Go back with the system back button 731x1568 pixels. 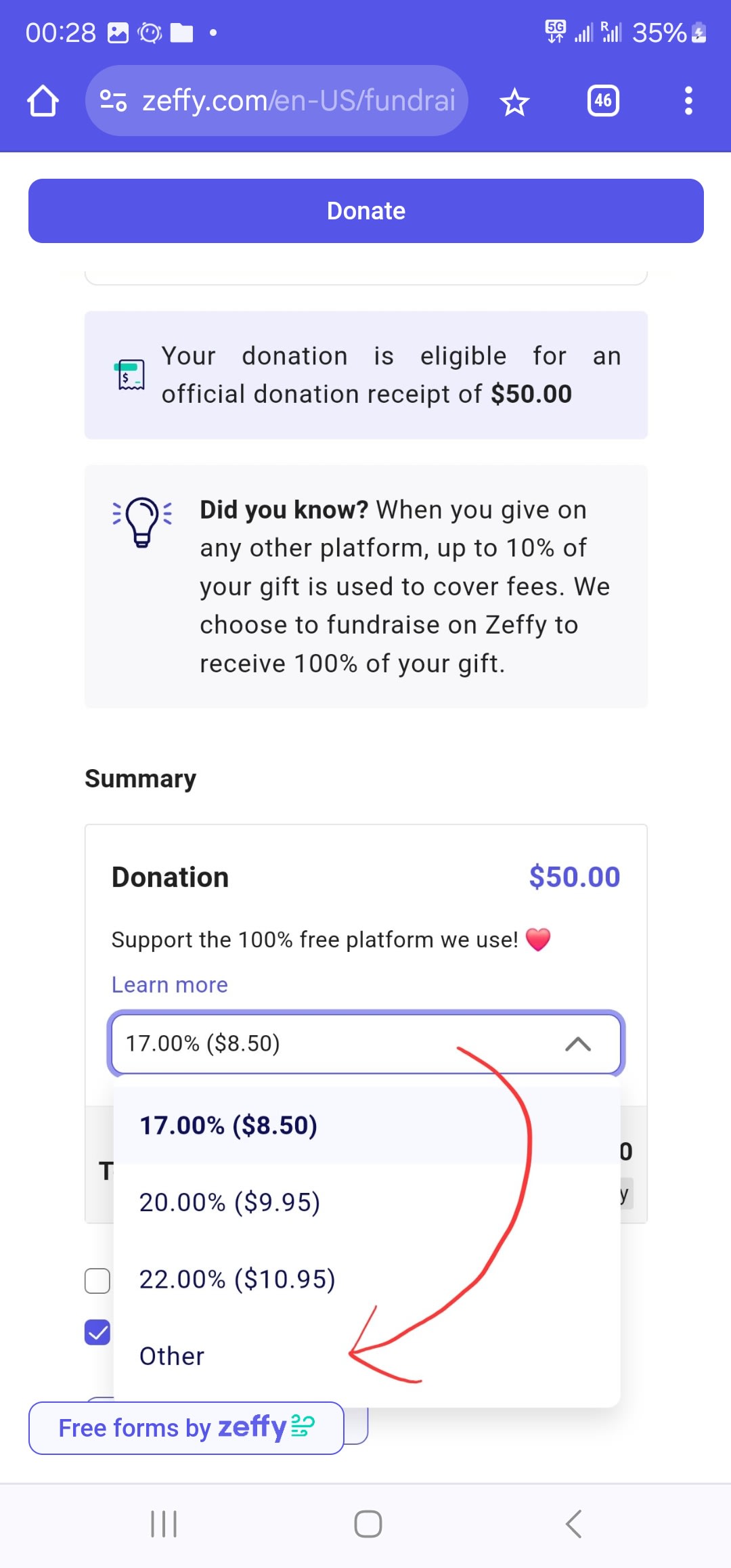[x=573, y=1524]
